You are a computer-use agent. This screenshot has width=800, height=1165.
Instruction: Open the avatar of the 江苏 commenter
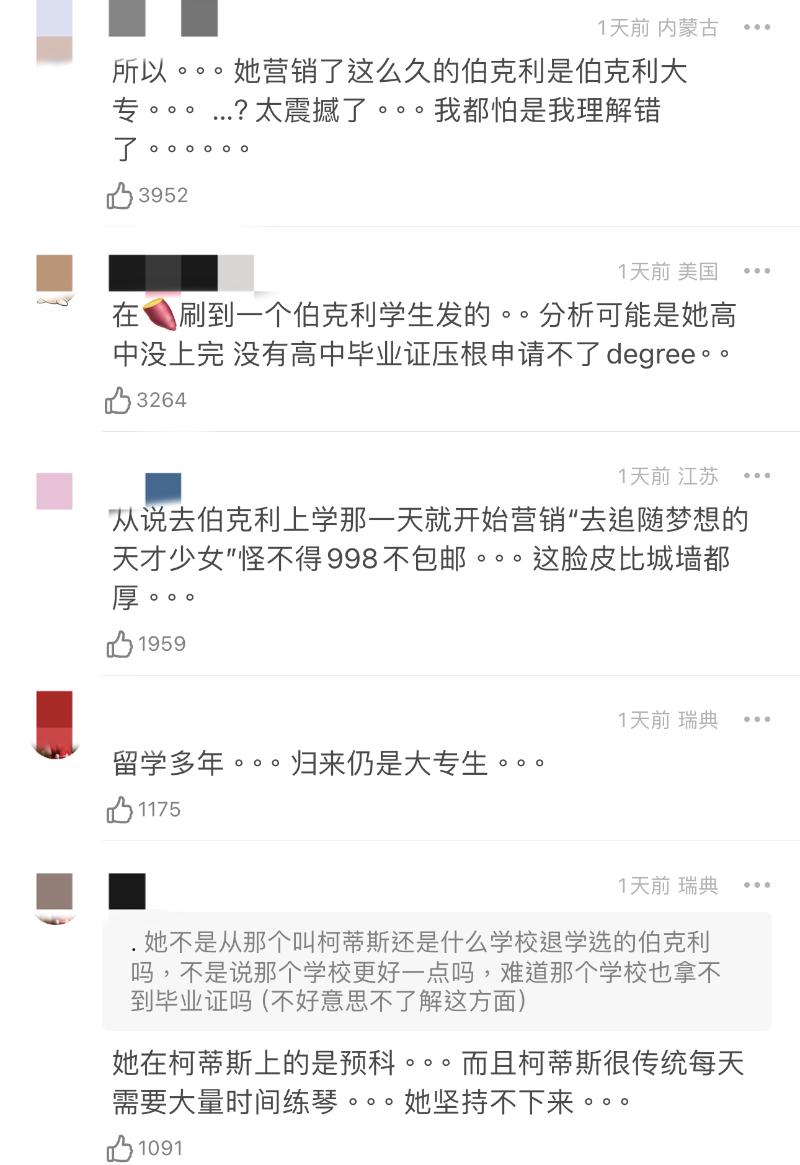pos(54,491)
